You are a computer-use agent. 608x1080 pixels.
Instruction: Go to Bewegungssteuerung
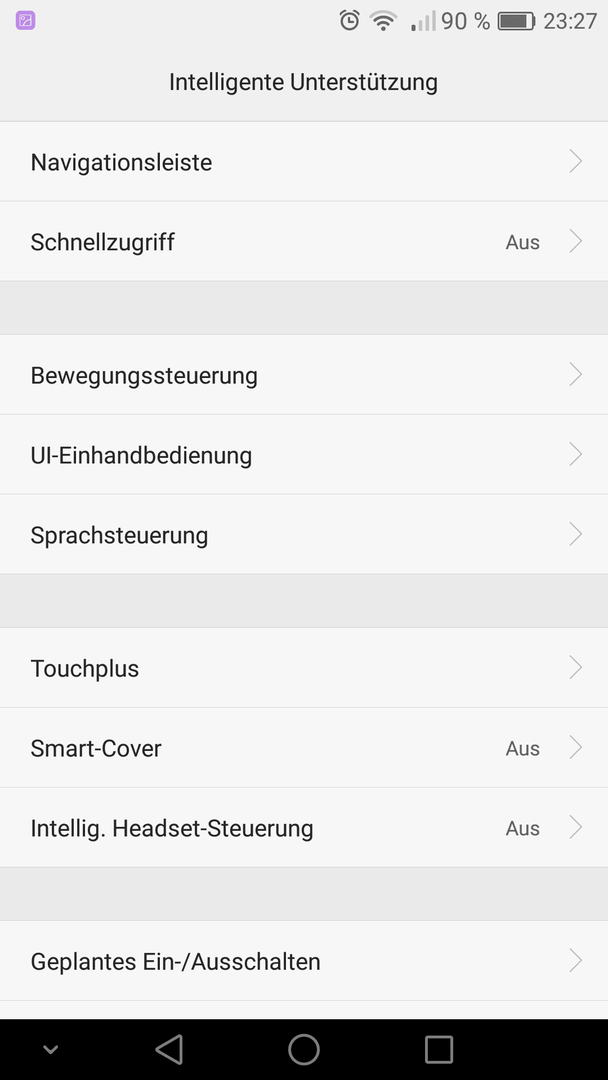click(304, 375)
